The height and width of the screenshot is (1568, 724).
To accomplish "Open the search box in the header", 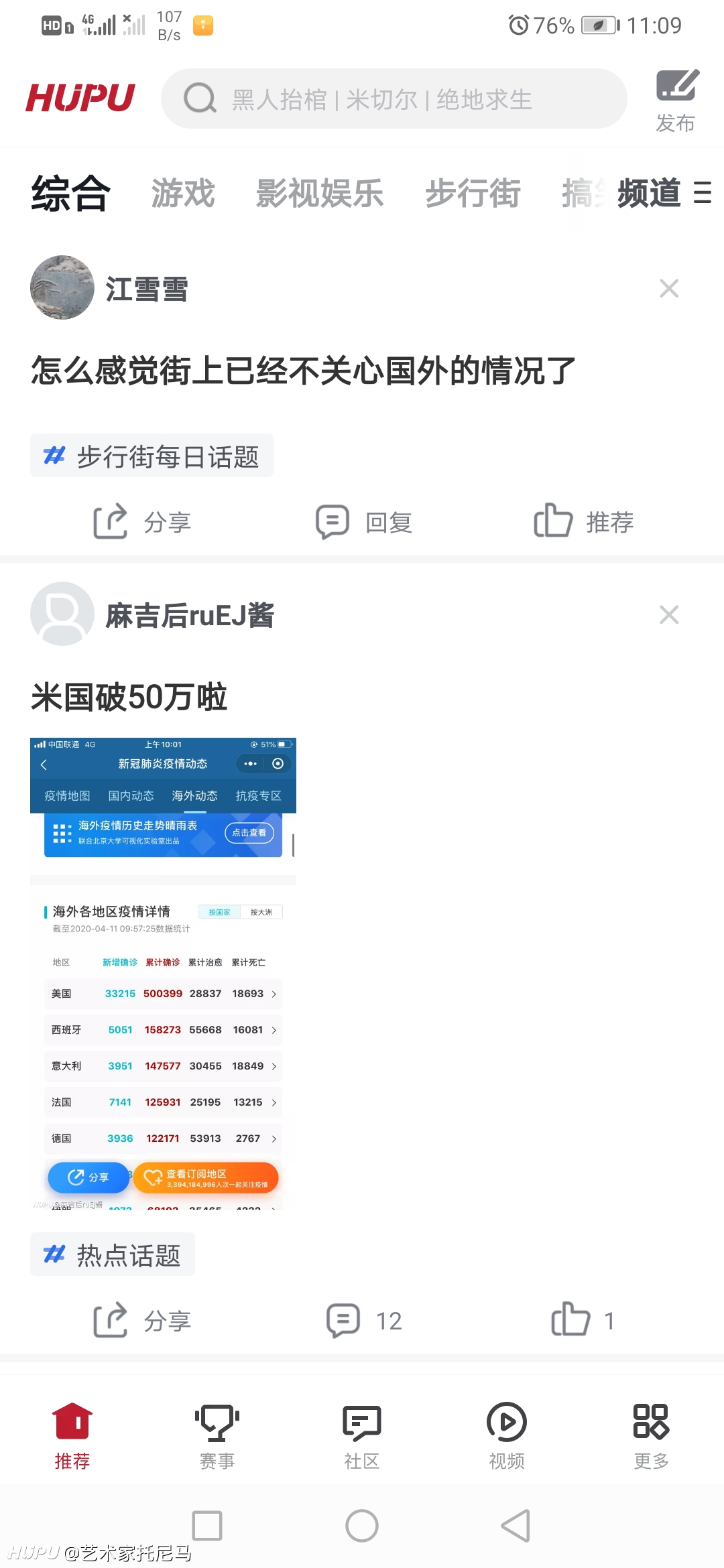I will point(394,99).
